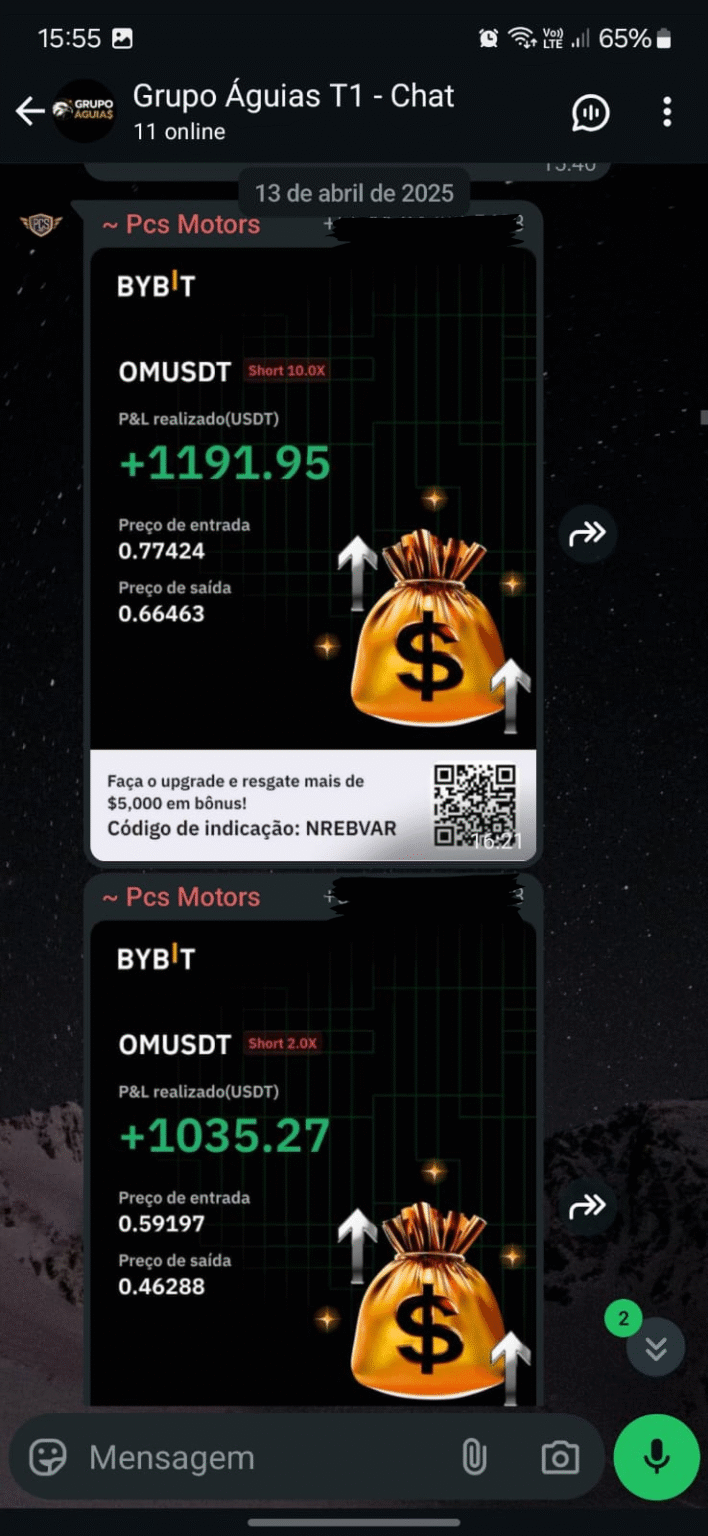Go back from the group chat

point(30,111)
